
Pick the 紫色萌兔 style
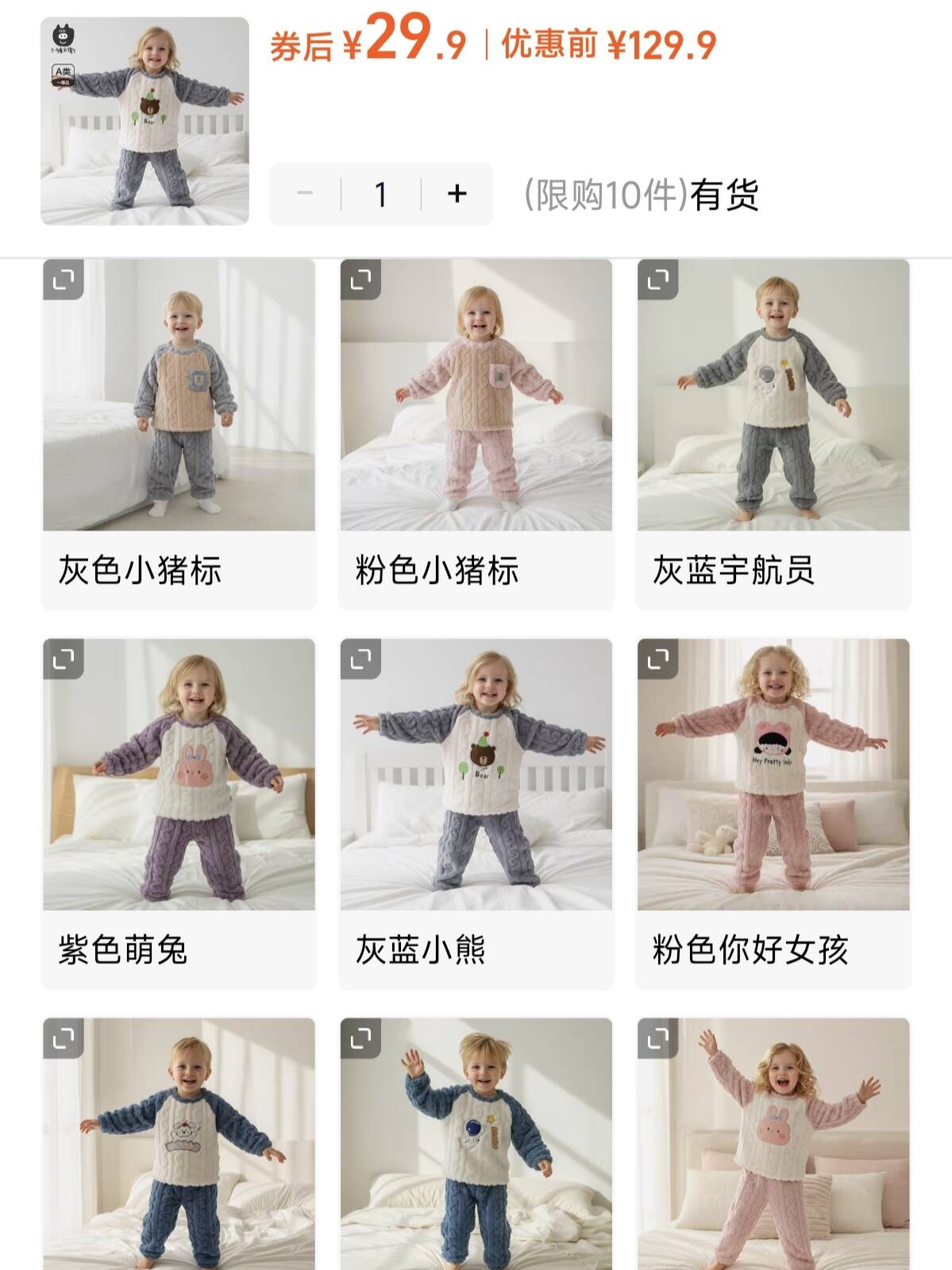pyautogui.click(x=179, y=813)
